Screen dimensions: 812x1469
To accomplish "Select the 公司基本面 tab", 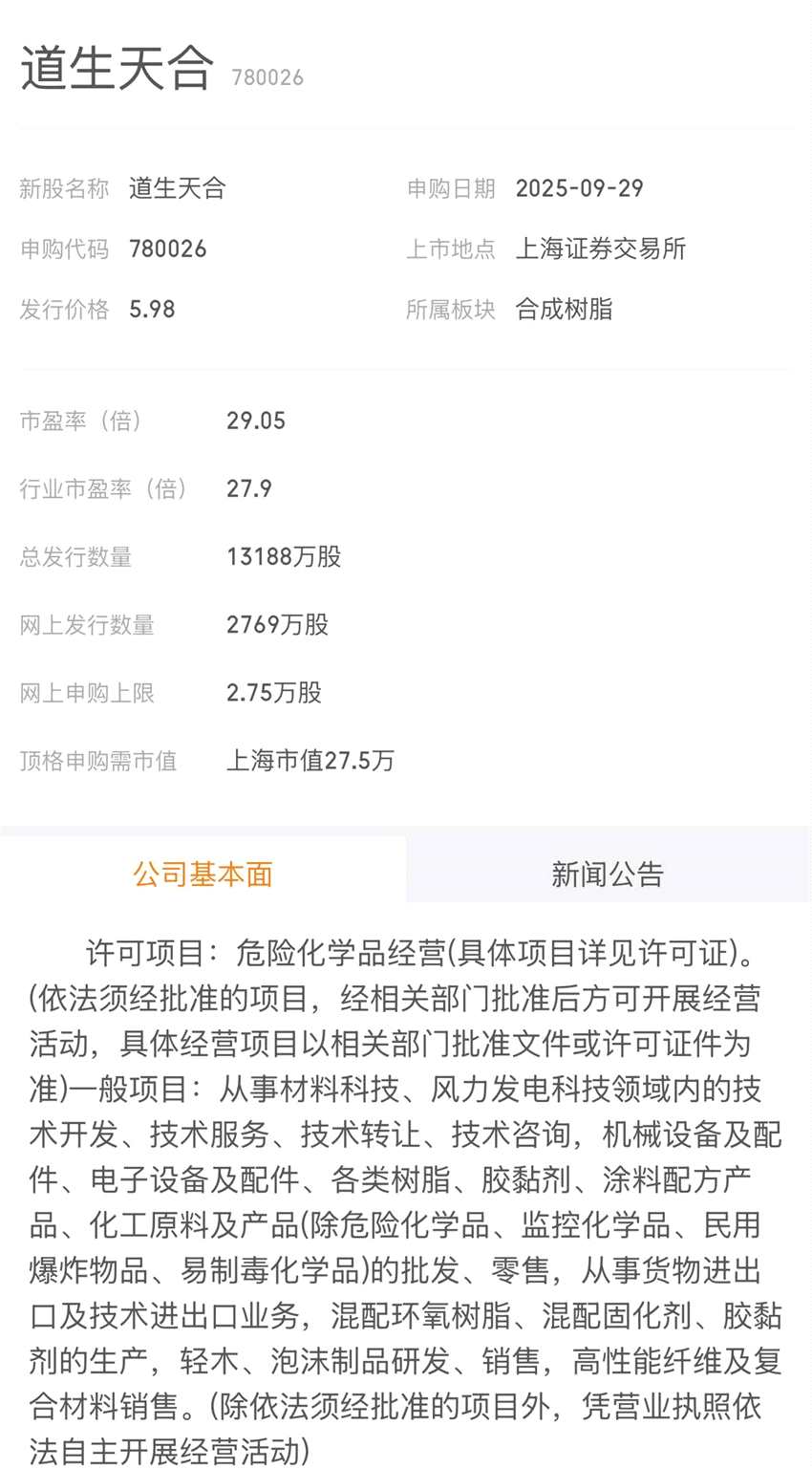I will coord(203,874).
